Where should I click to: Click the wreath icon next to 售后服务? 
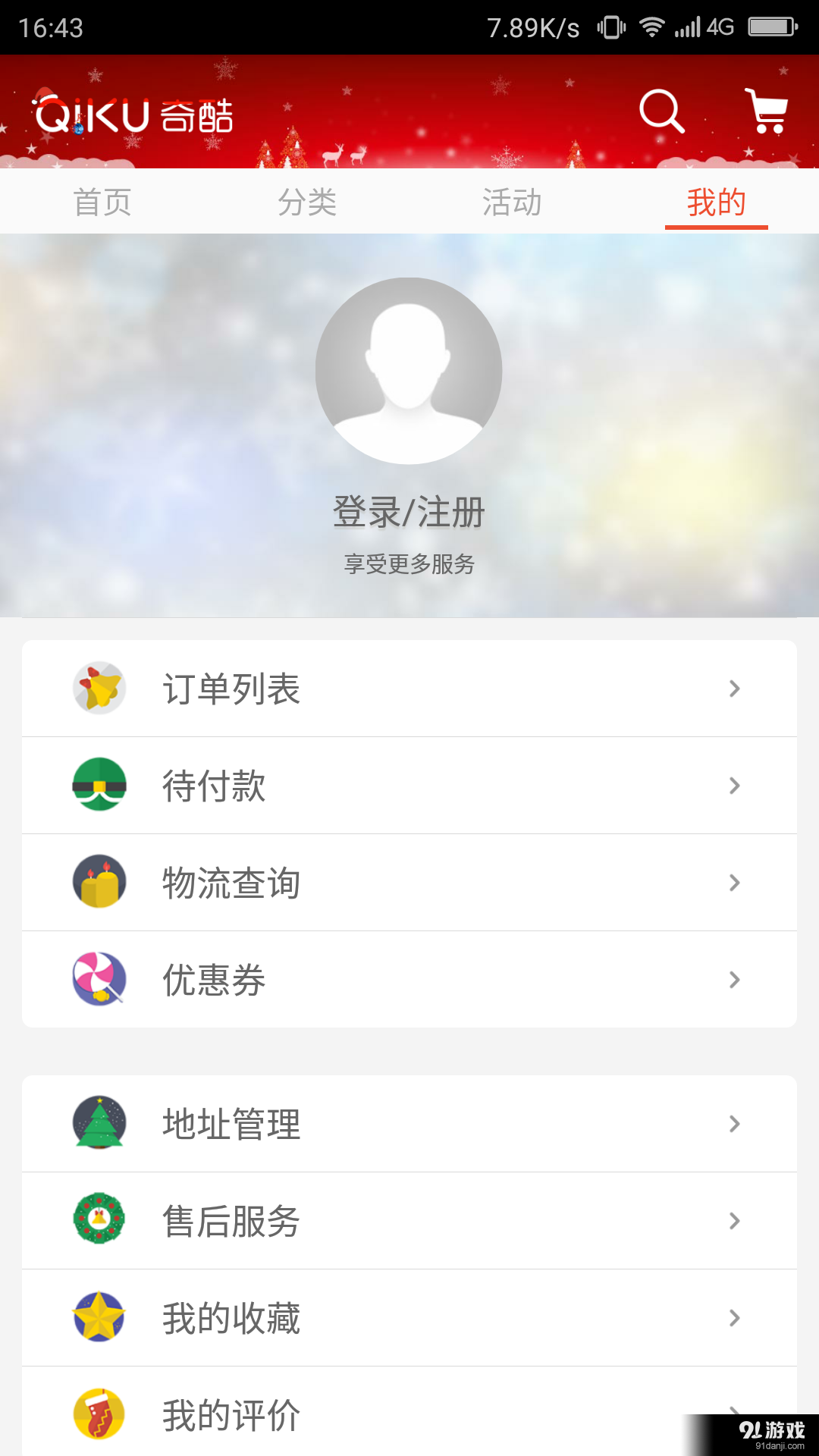(99, 1221)
